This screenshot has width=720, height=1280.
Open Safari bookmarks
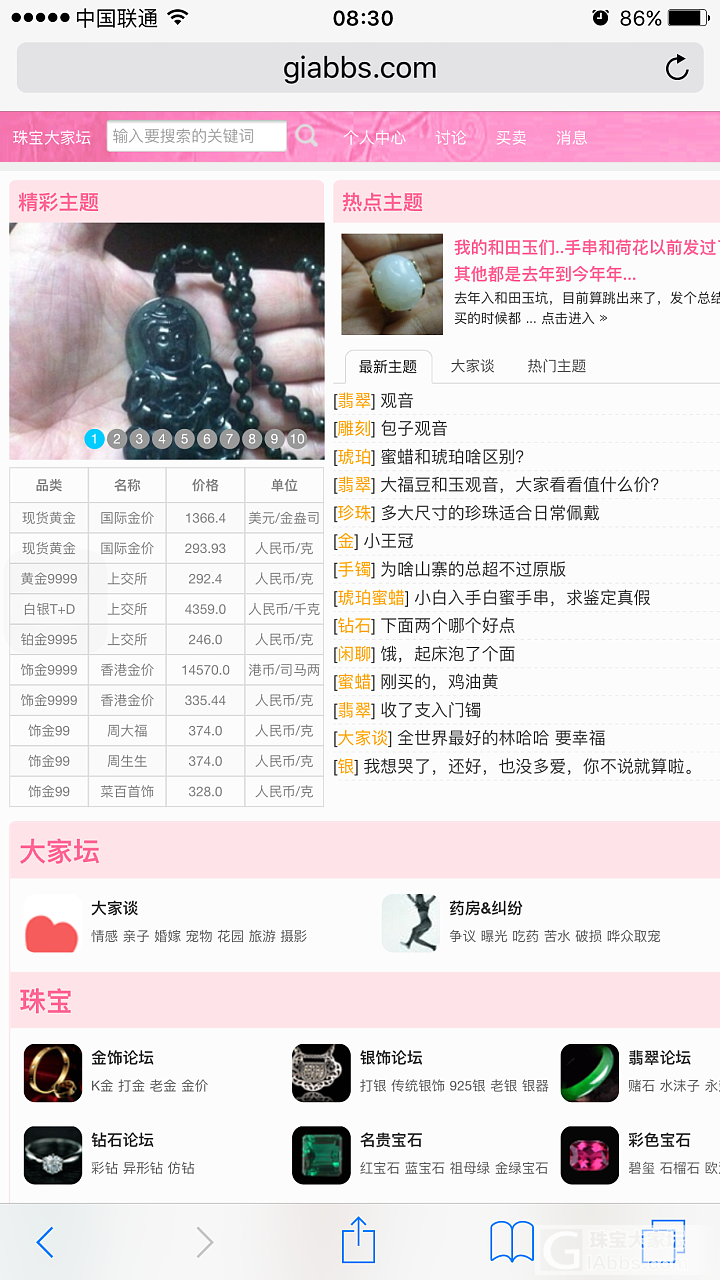(512, 1243)
